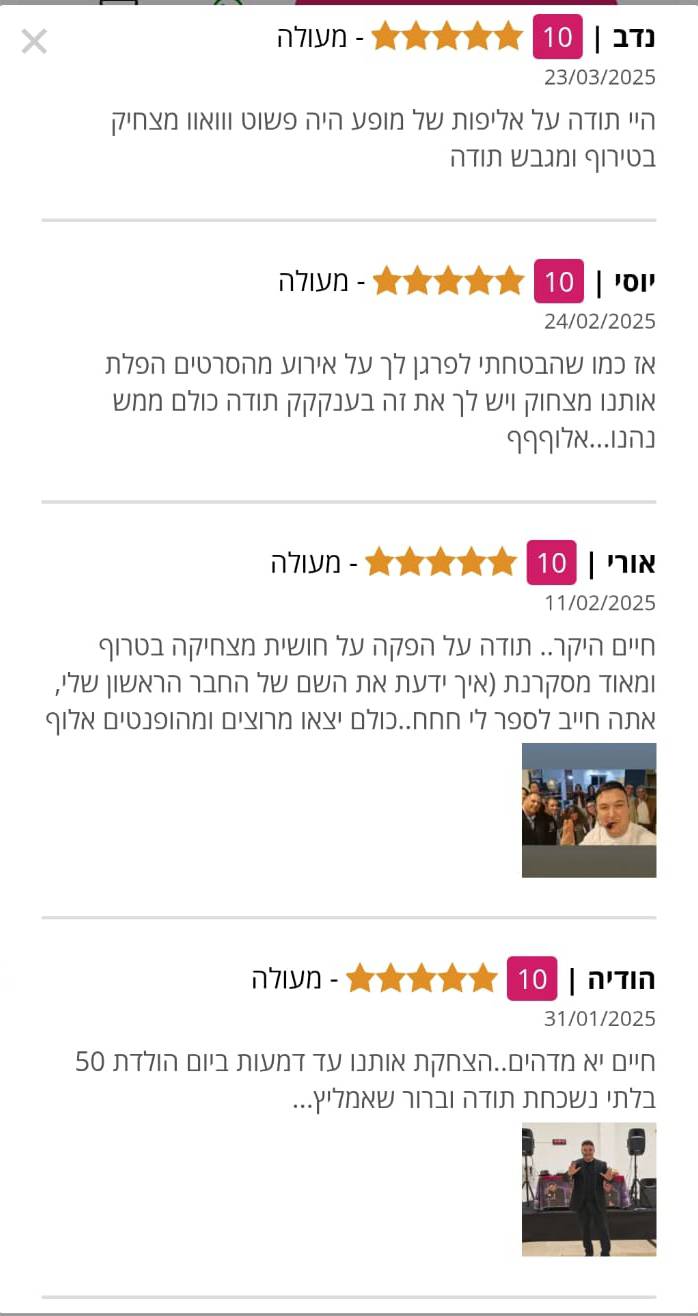The height and width of the screenshot is (1316, 698).
Task: Close the reviews popup
Action: (34, 42)
